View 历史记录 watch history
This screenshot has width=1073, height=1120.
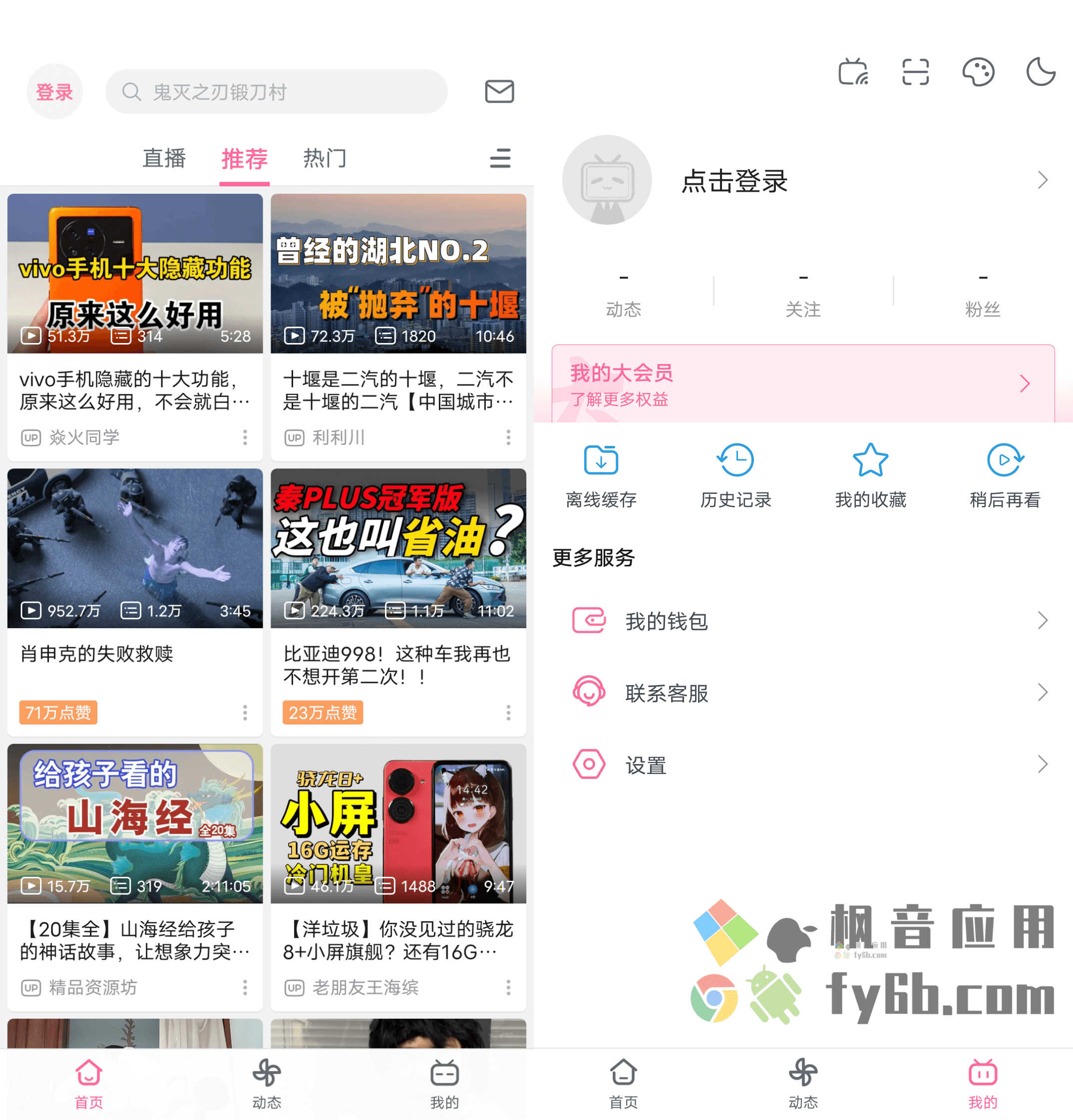click(736, 475)
